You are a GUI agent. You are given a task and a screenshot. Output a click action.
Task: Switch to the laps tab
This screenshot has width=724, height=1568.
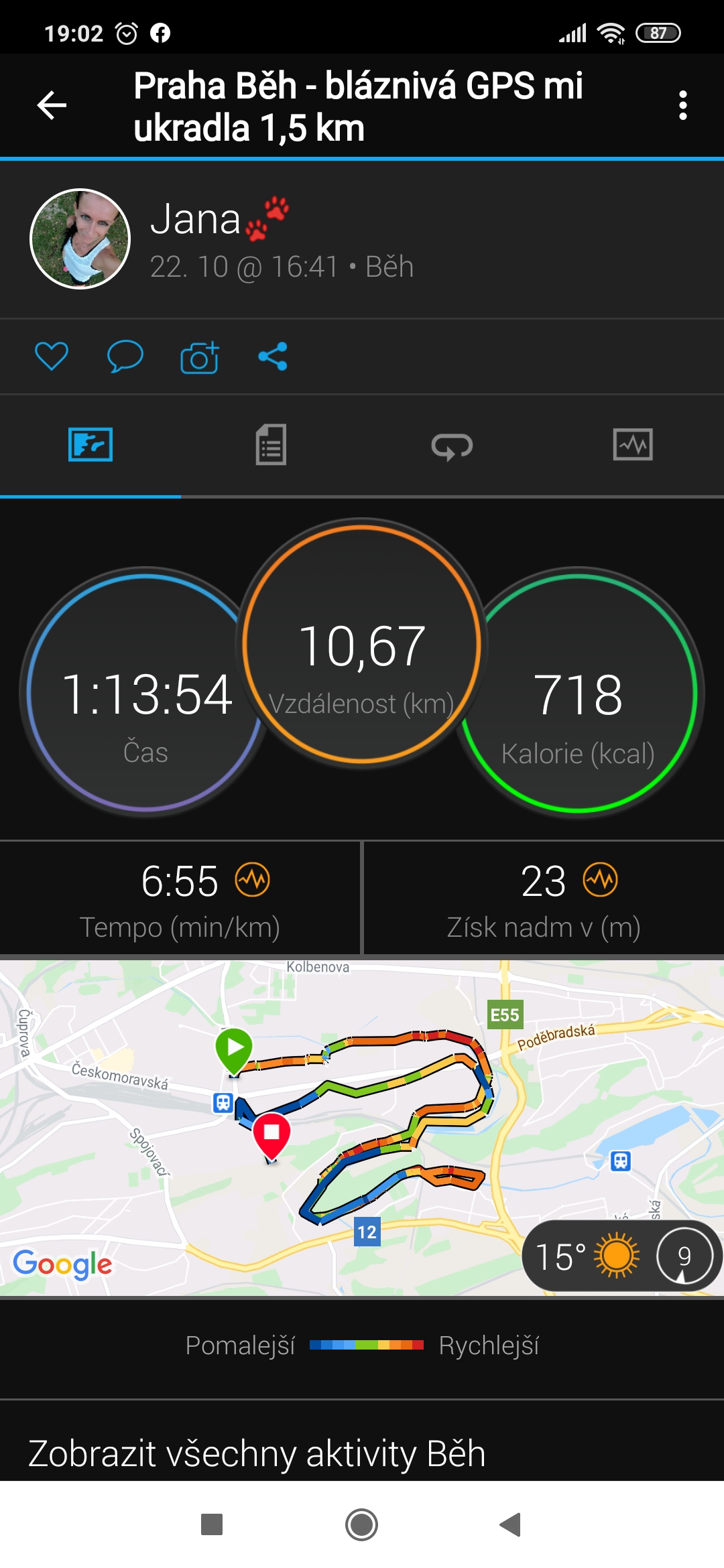click(452, 446)
